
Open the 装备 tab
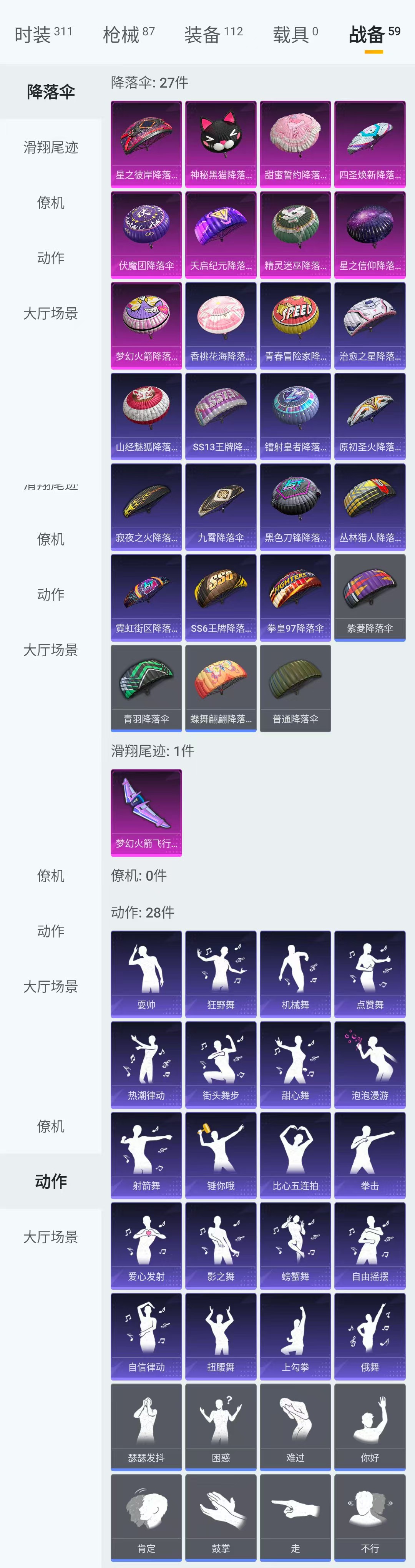(x=213, y=35)
